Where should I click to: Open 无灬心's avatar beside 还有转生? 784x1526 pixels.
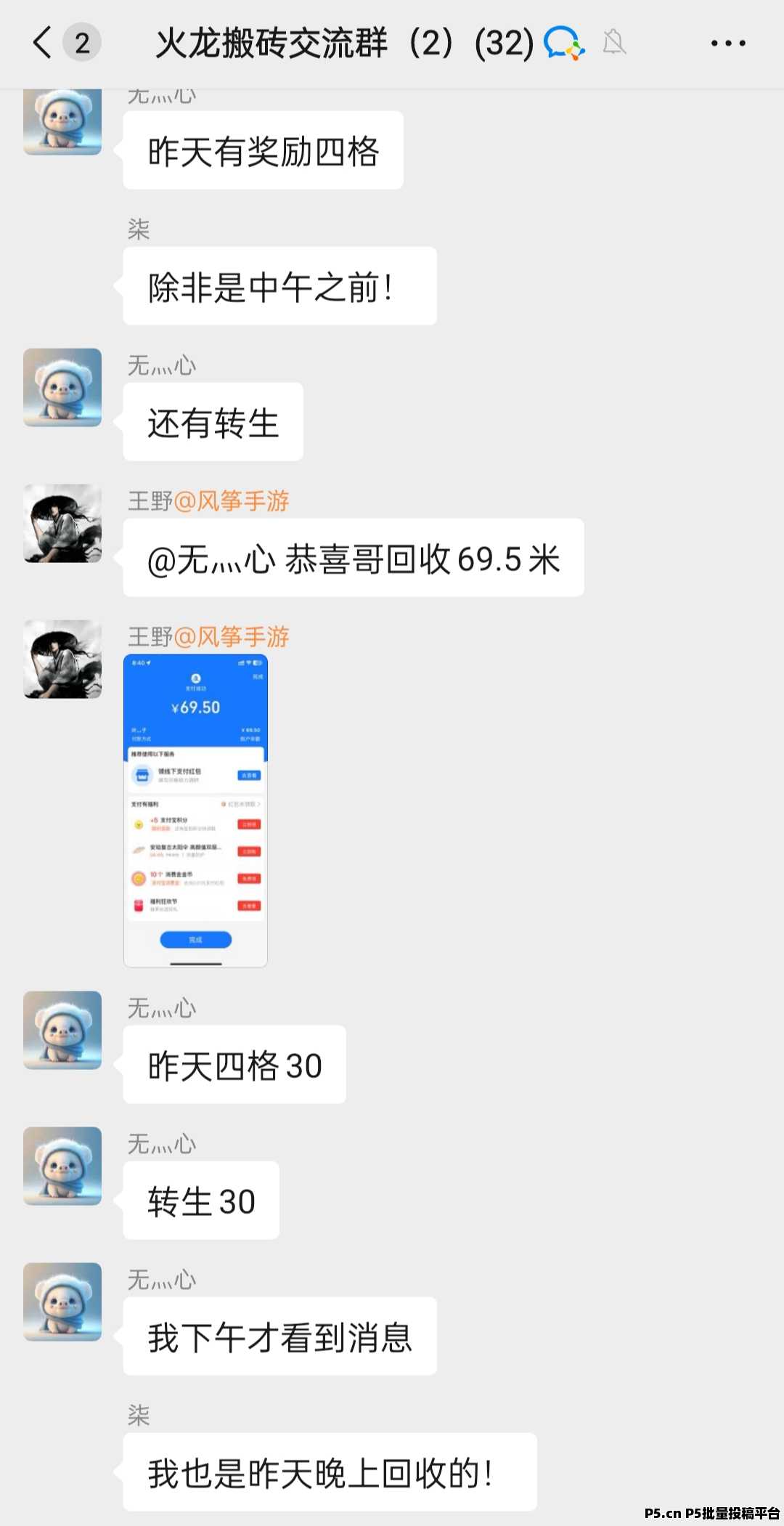coord(62,387)
